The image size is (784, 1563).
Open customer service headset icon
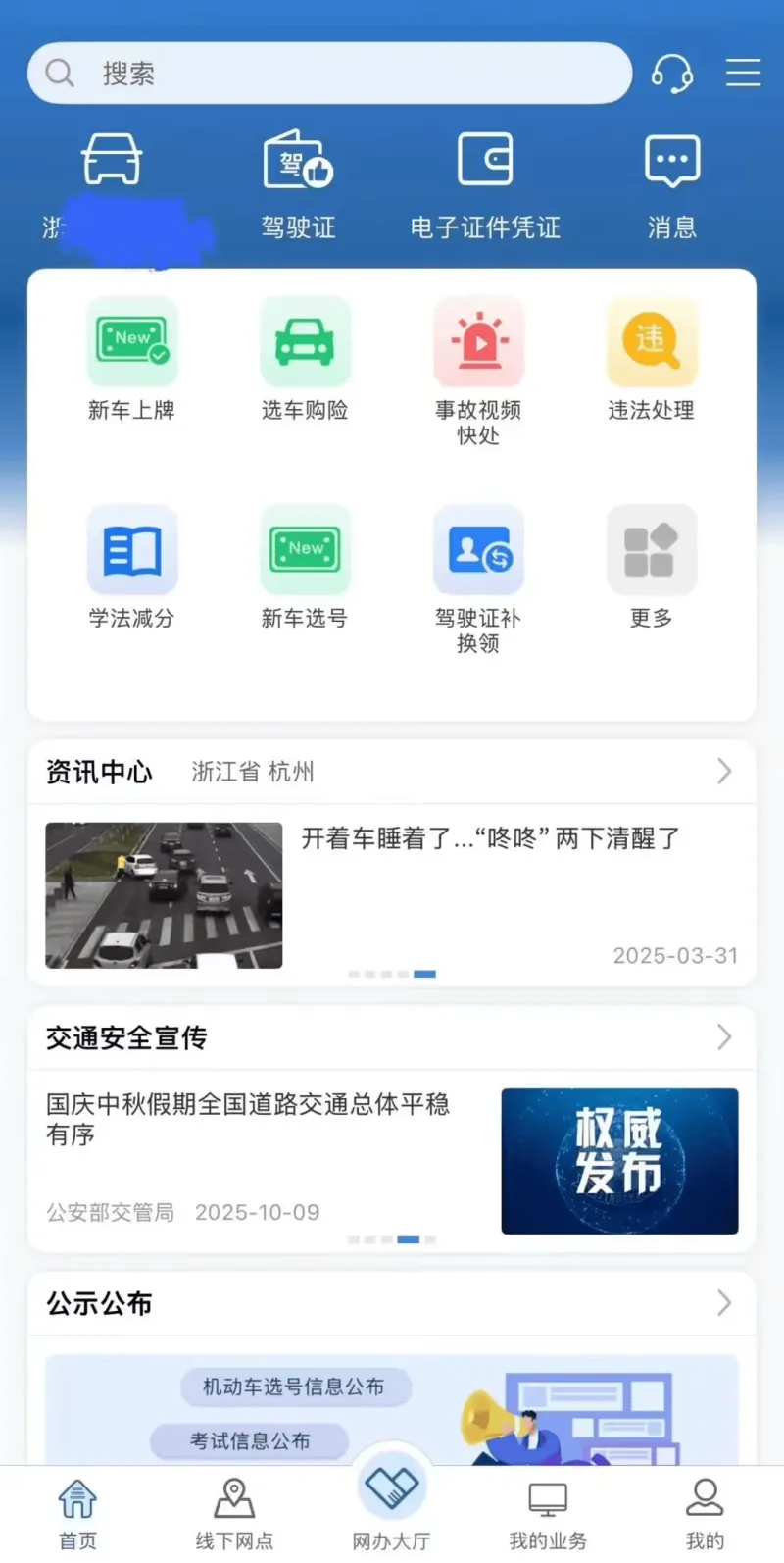pyautogui.click(x=672, y=74)
